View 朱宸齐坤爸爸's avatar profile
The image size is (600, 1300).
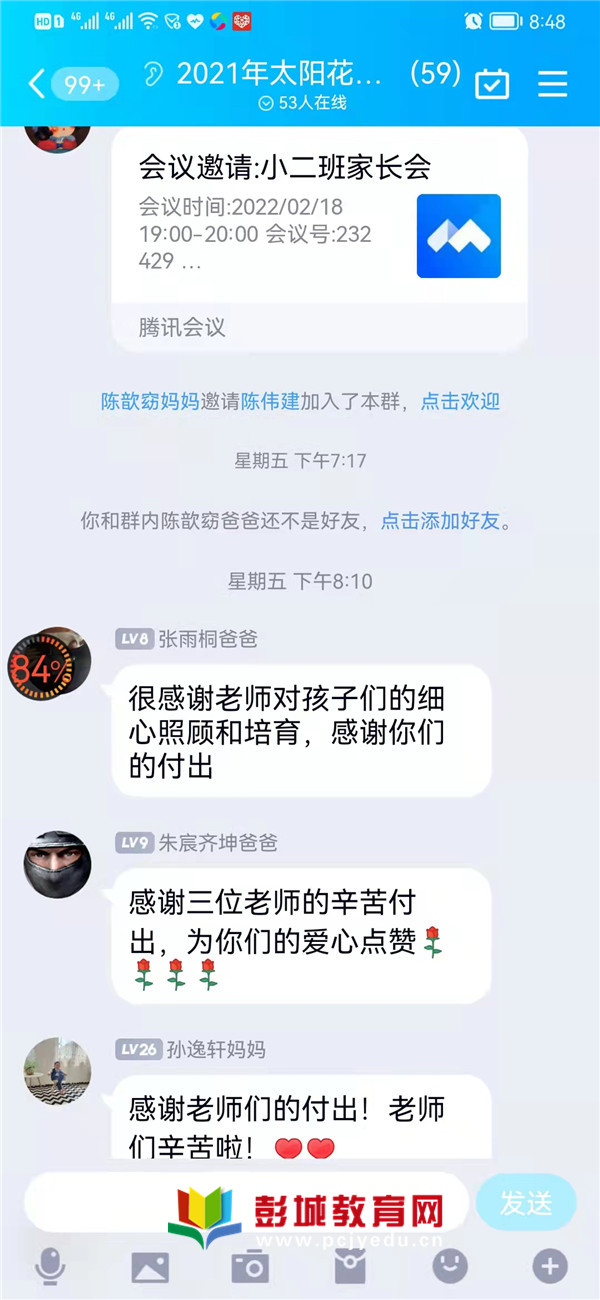[57, 864]
